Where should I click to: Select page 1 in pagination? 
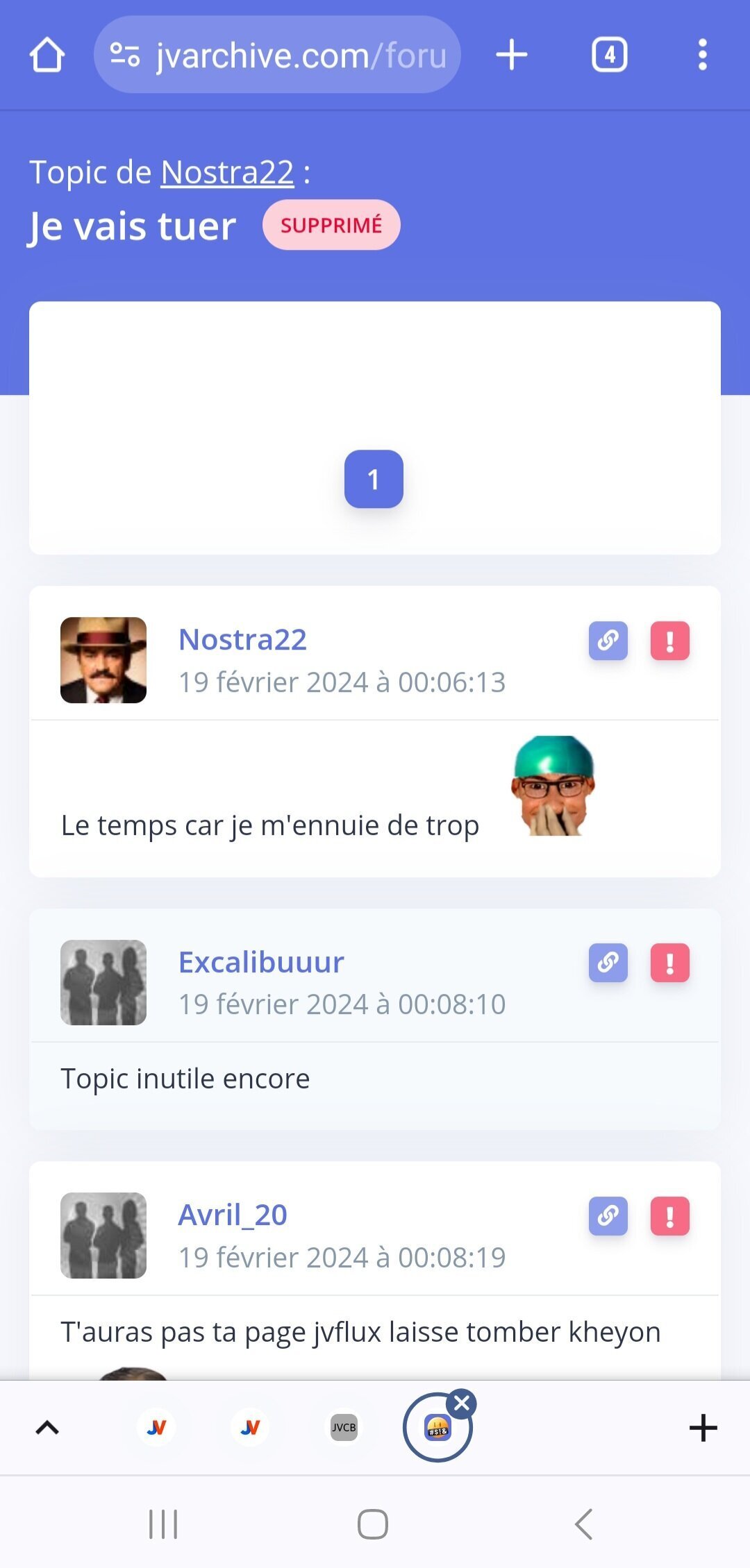point(374,479)
